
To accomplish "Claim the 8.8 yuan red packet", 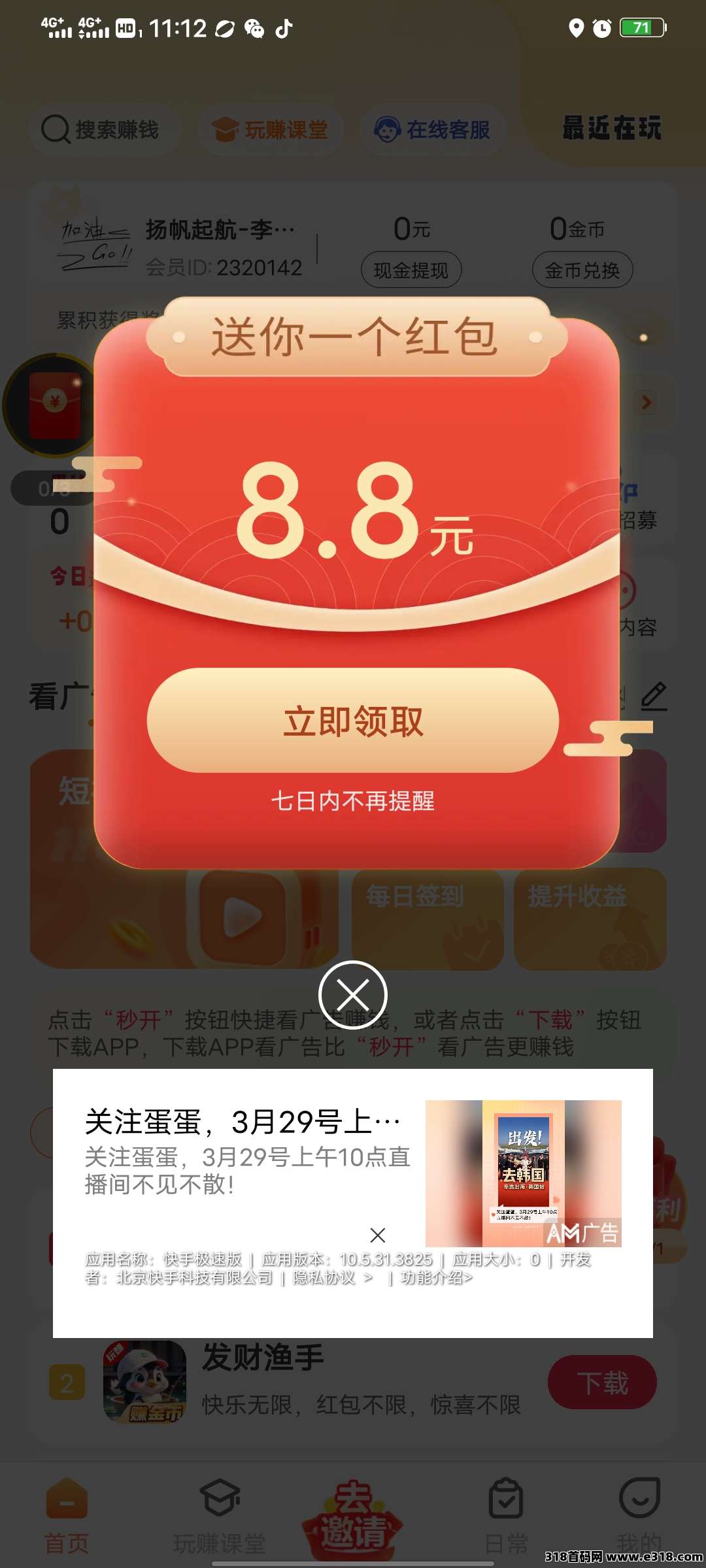I will 353,721.
